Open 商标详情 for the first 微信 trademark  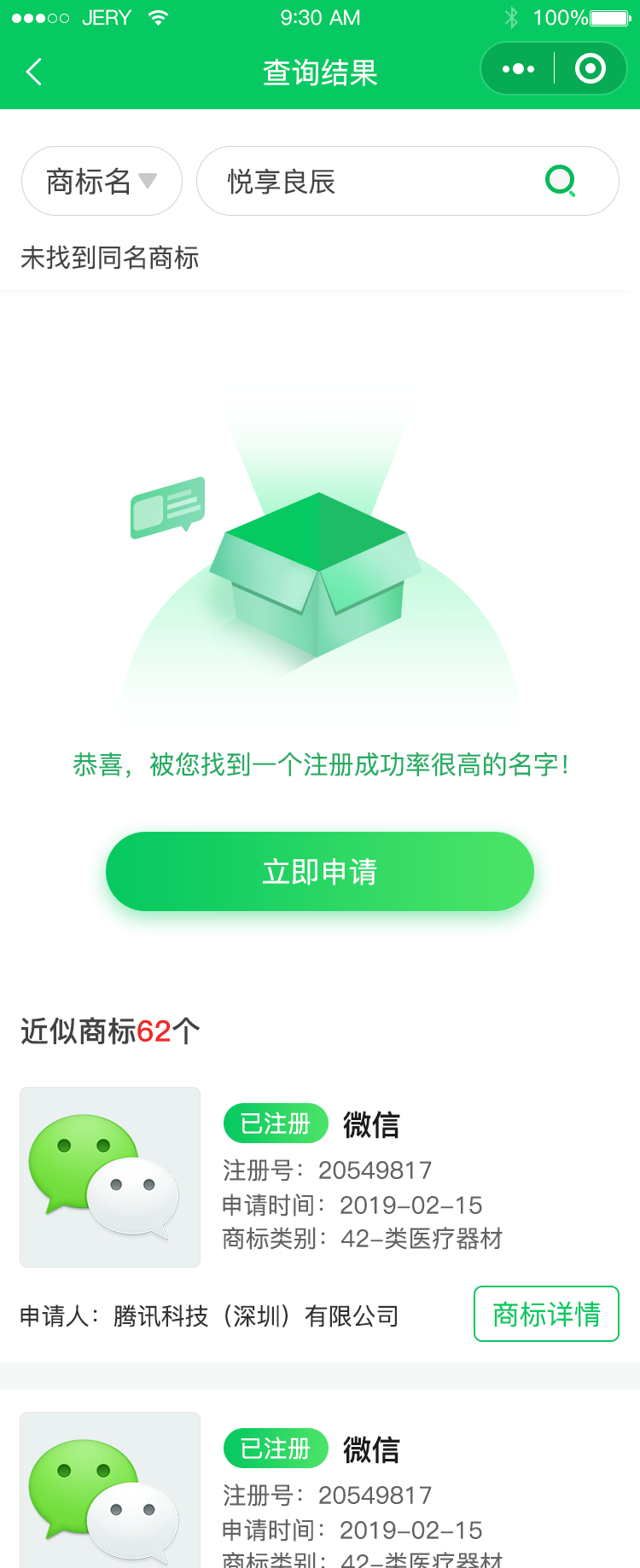[546, 1314]
